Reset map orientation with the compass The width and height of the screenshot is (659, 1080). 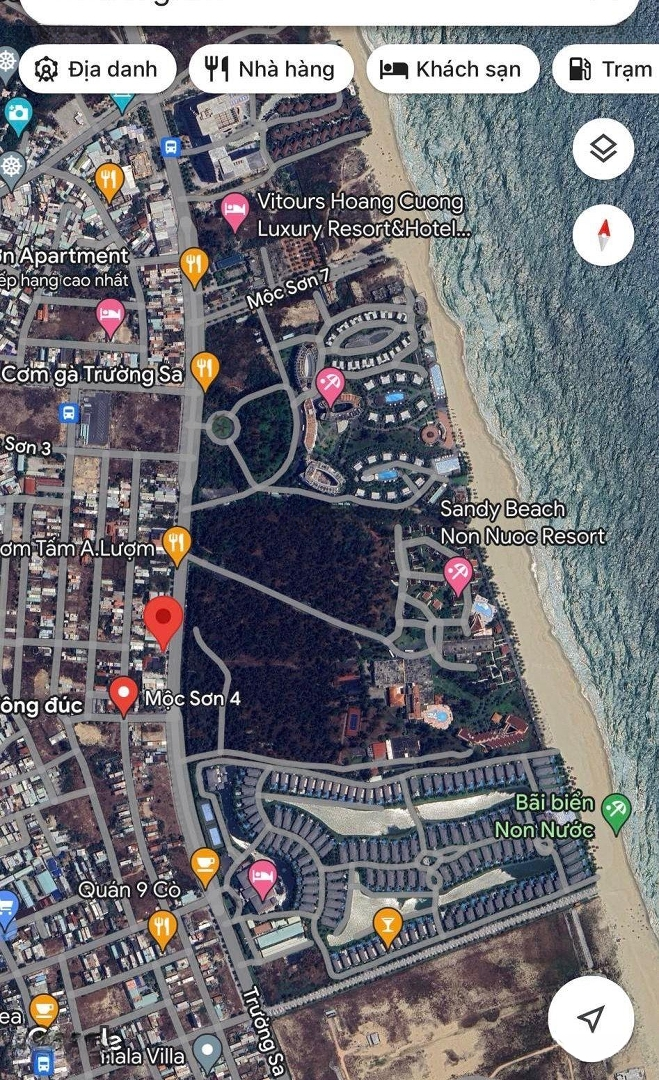[603, 235]
